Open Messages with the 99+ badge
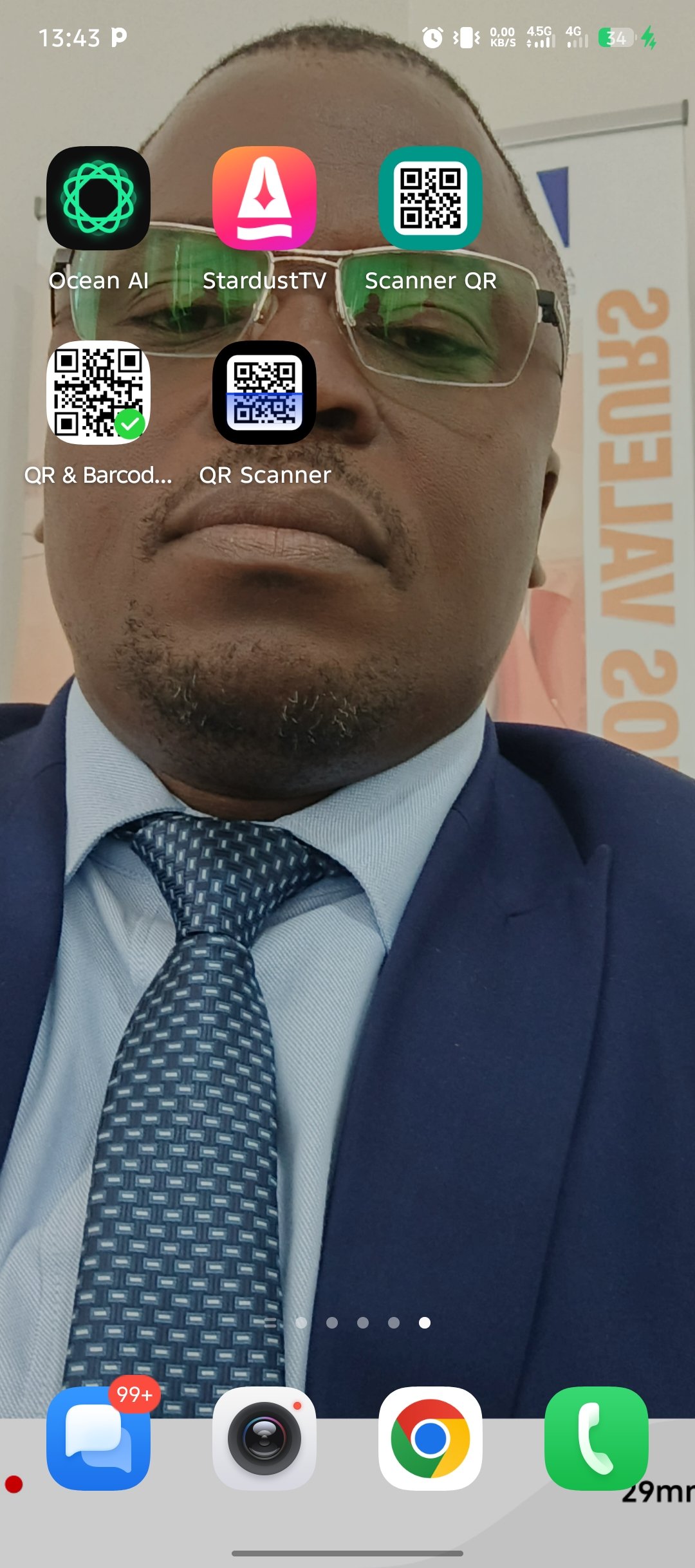This screenshot has height=1568, width=695. (98, 1438)
